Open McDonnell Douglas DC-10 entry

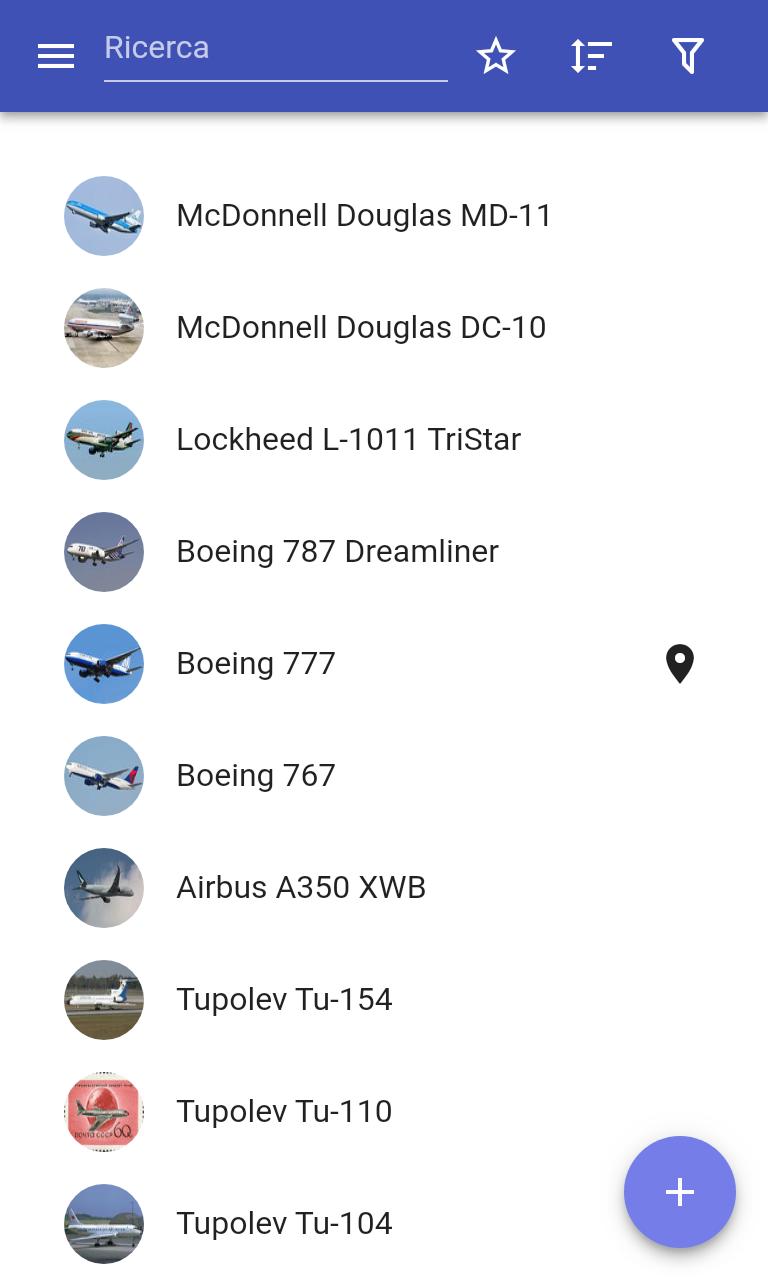tap(384, 328)
